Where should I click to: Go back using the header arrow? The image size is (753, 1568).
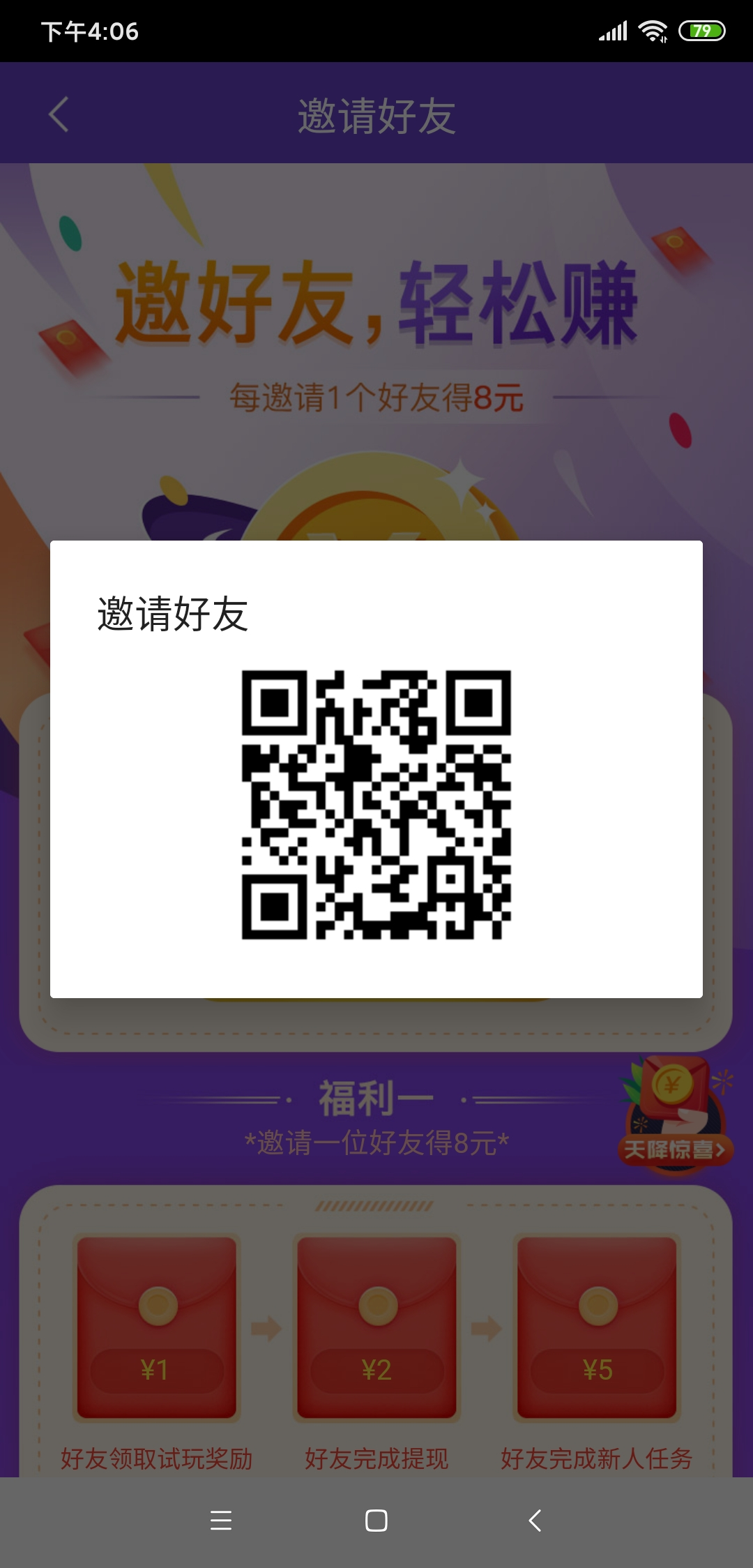[59, 114]
